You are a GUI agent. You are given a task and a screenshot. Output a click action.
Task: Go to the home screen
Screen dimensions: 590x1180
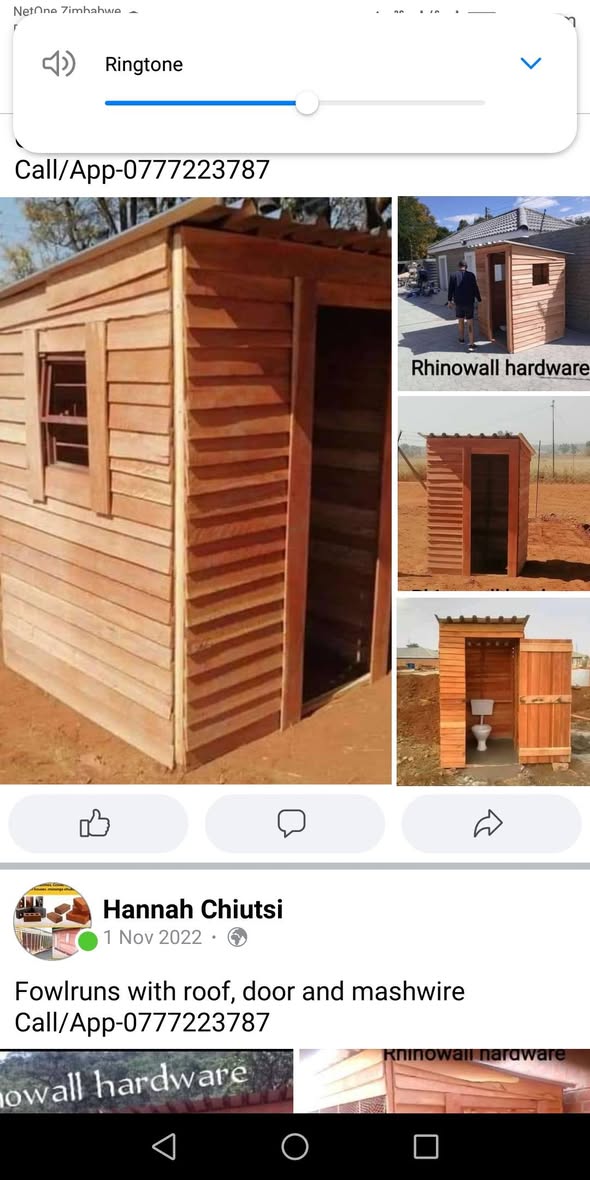coord(295,1146)
